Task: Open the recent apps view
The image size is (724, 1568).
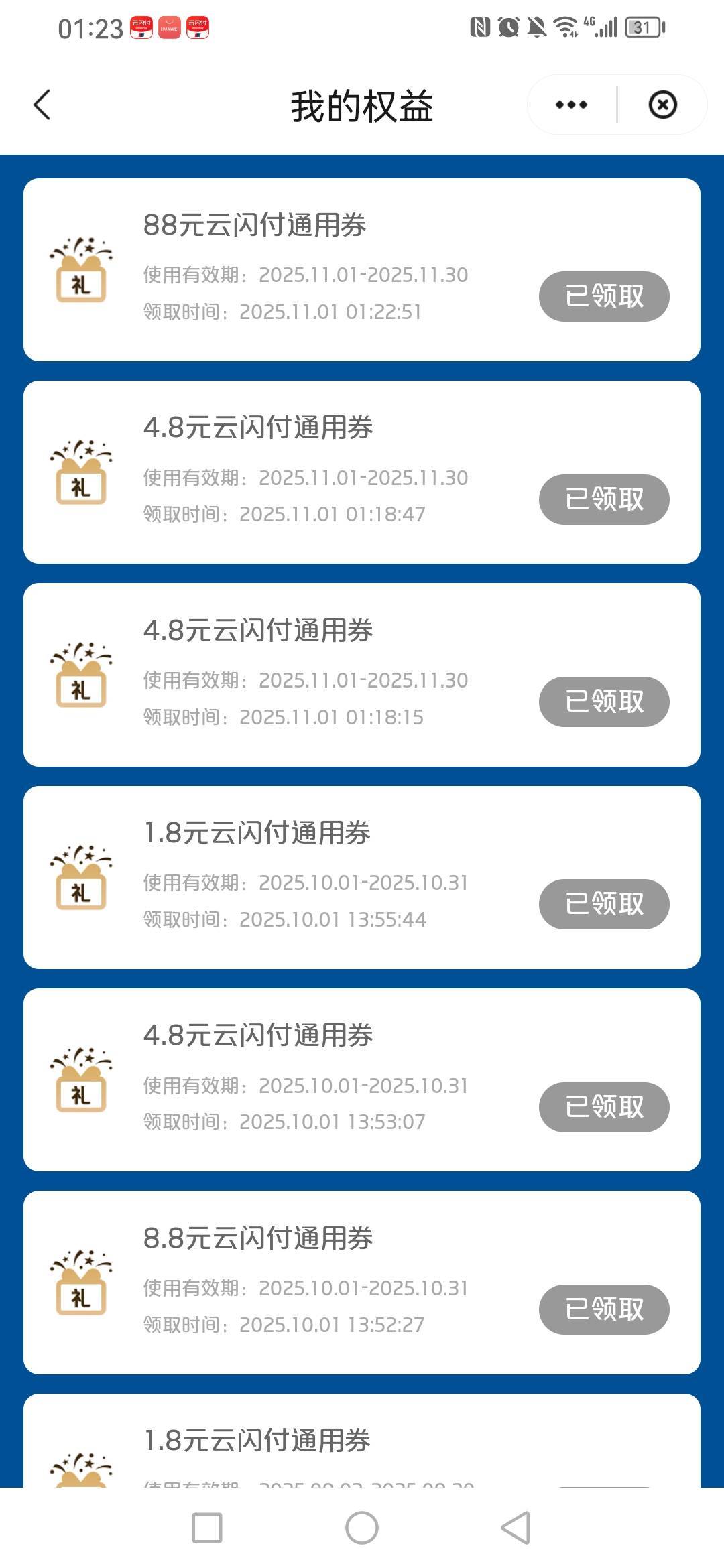Action: (207, 1528)
